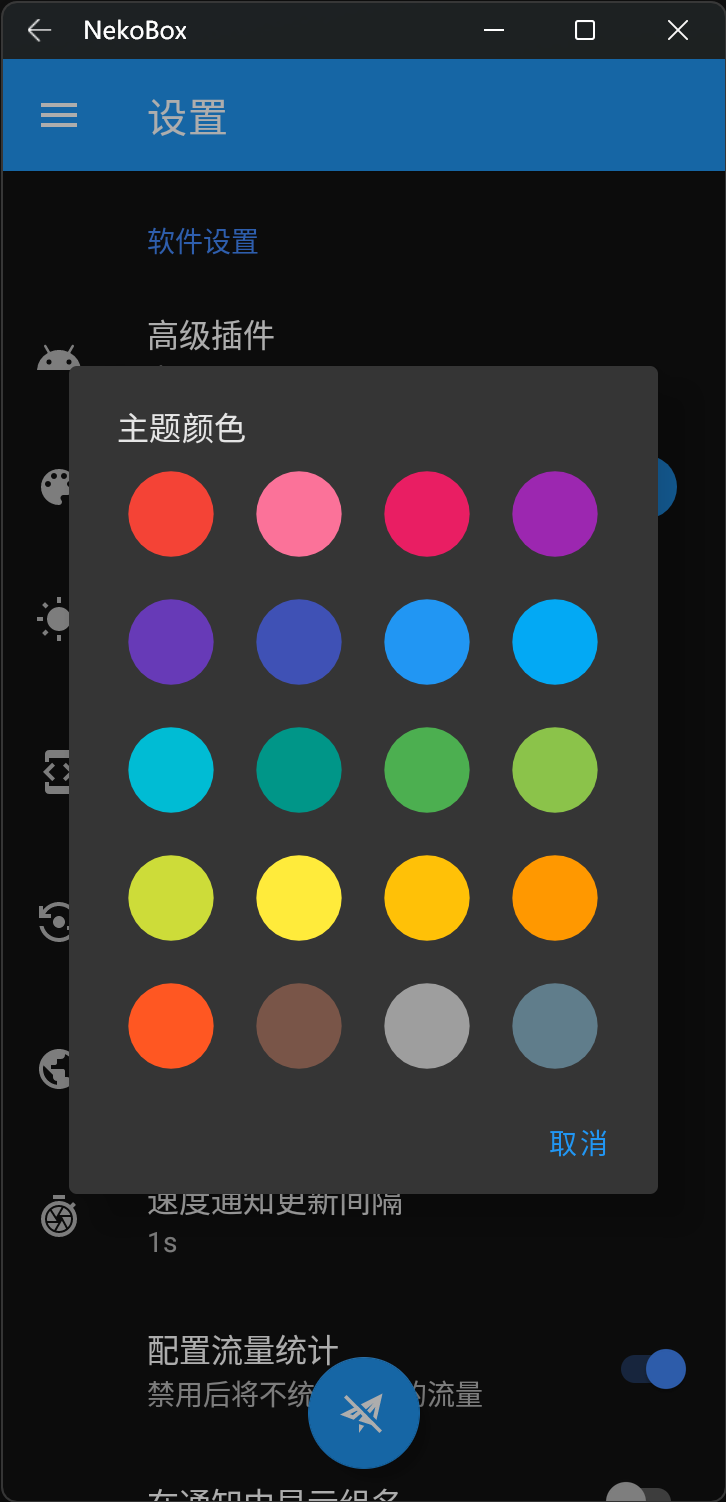The height and width of the screenshot is (1502, 726).
Task: Select the purple theme color
Action: click(x=555, y=514)
